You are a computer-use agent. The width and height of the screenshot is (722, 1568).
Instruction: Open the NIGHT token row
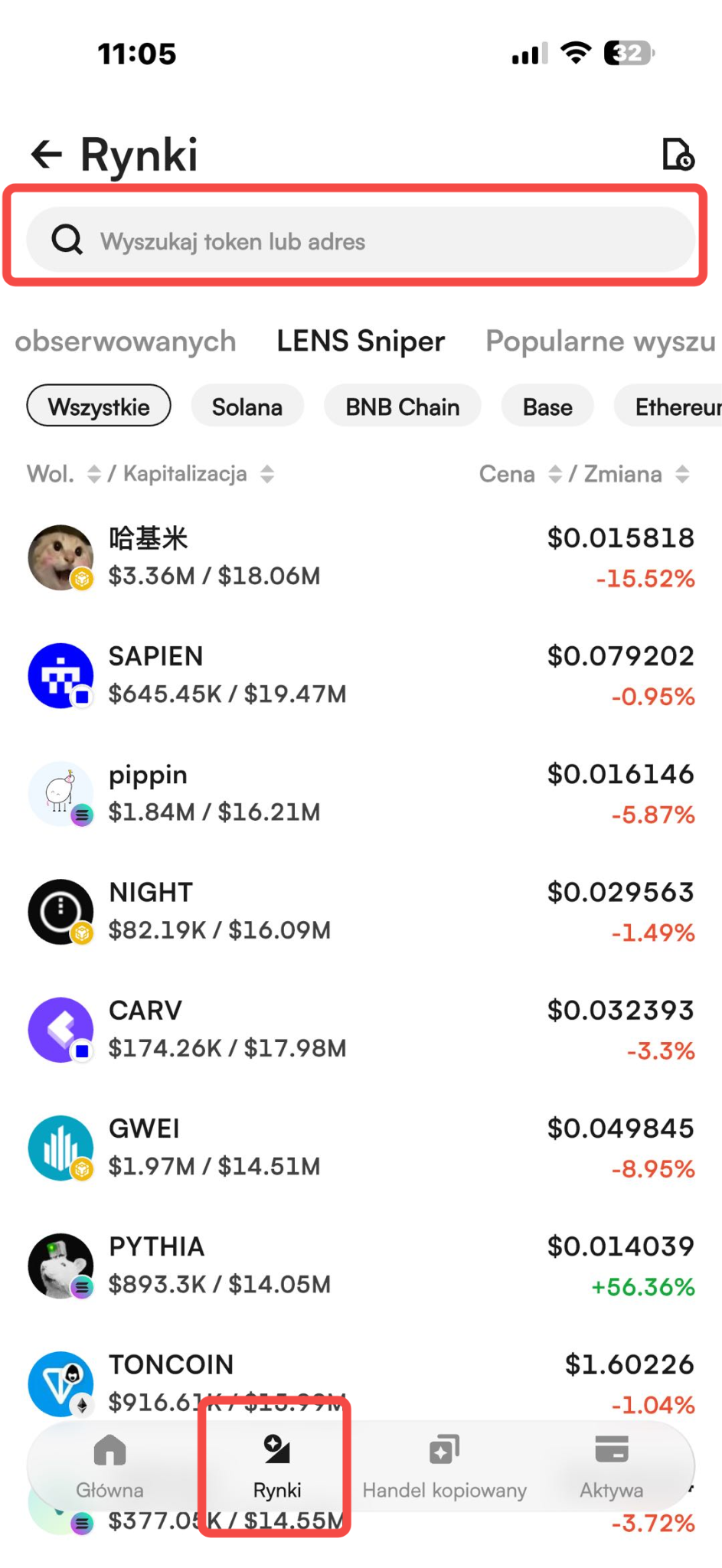pyautogui.click(x=361, y=912)
